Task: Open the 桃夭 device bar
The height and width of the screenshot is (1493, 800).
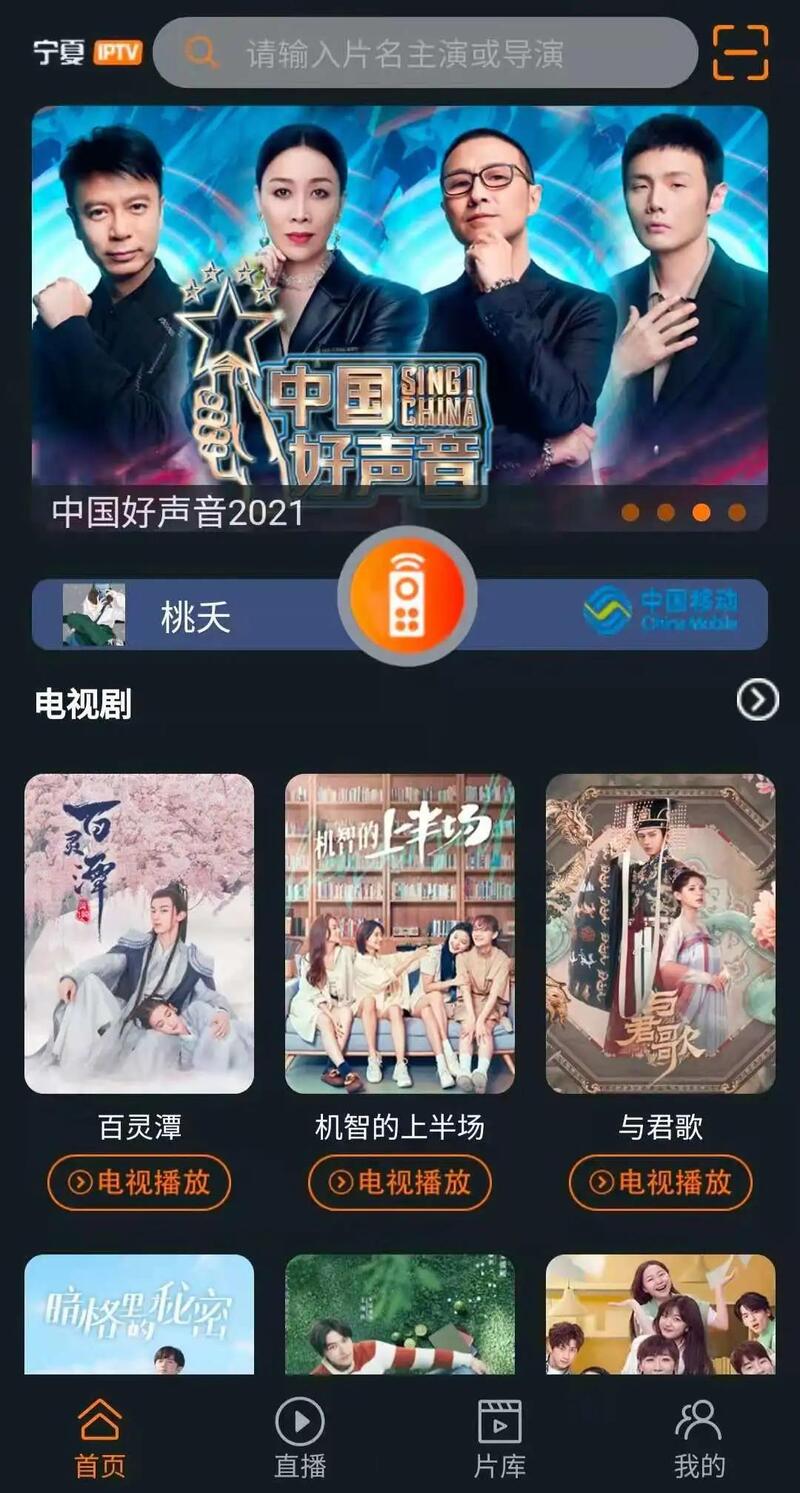Action: (190, 616)
